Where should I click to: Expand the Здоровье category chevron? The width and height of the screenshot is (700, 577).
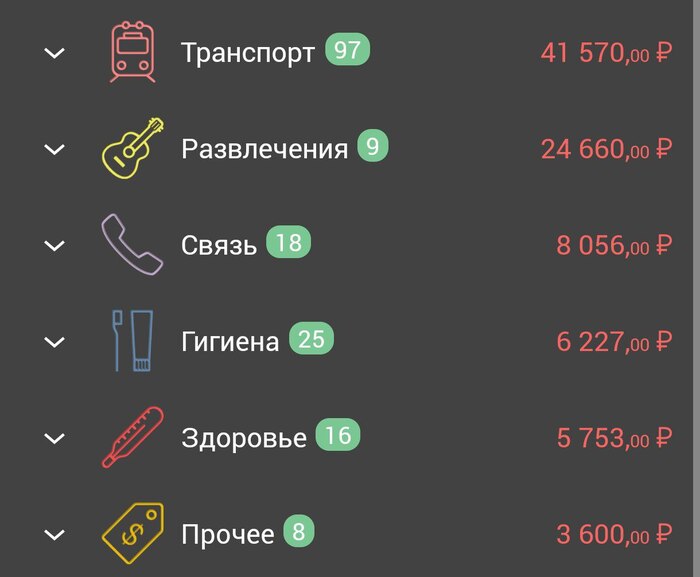54,438
